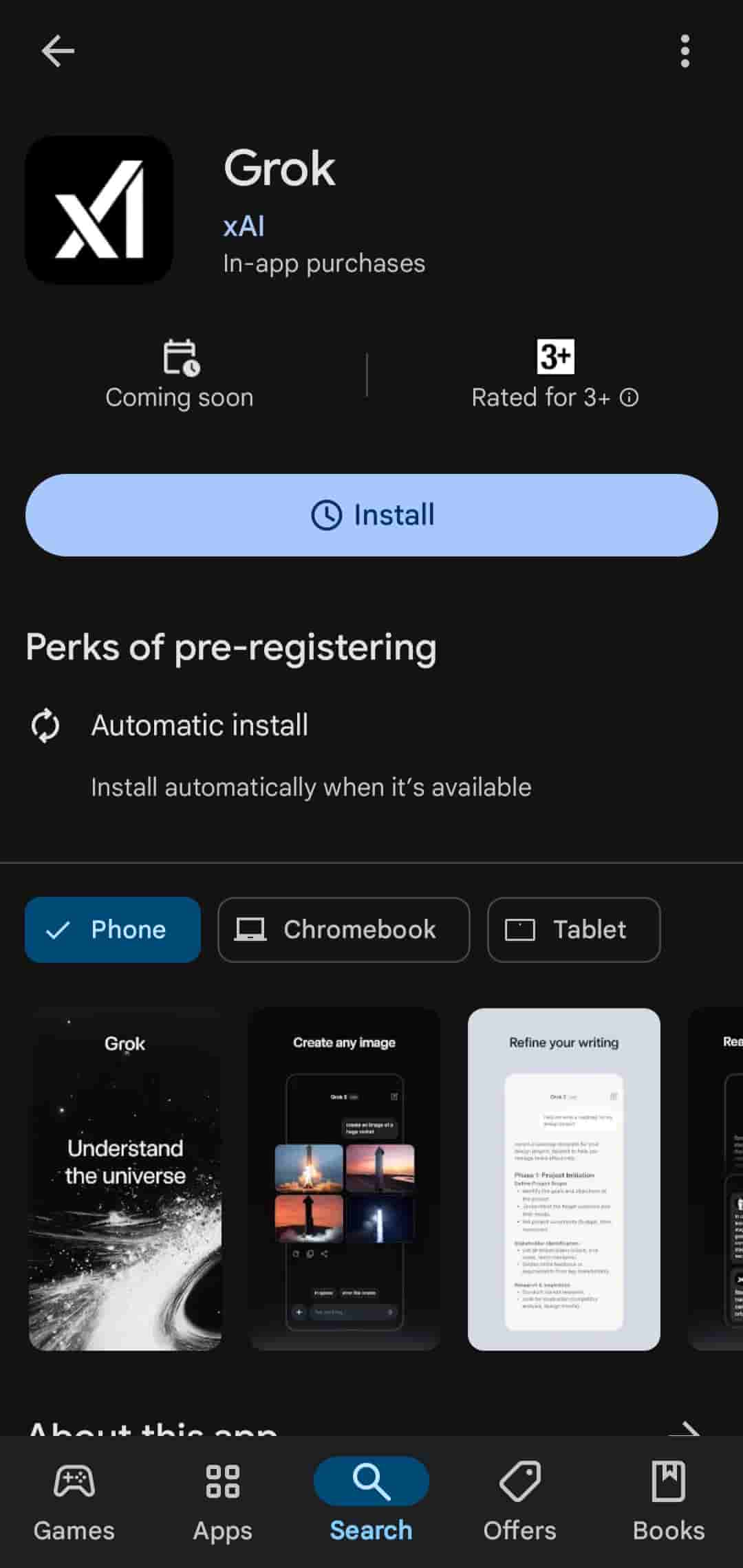Viewport: 743px width, 1568px height.
Task: View the Rated for 3+ info
Action: [629, 398]
